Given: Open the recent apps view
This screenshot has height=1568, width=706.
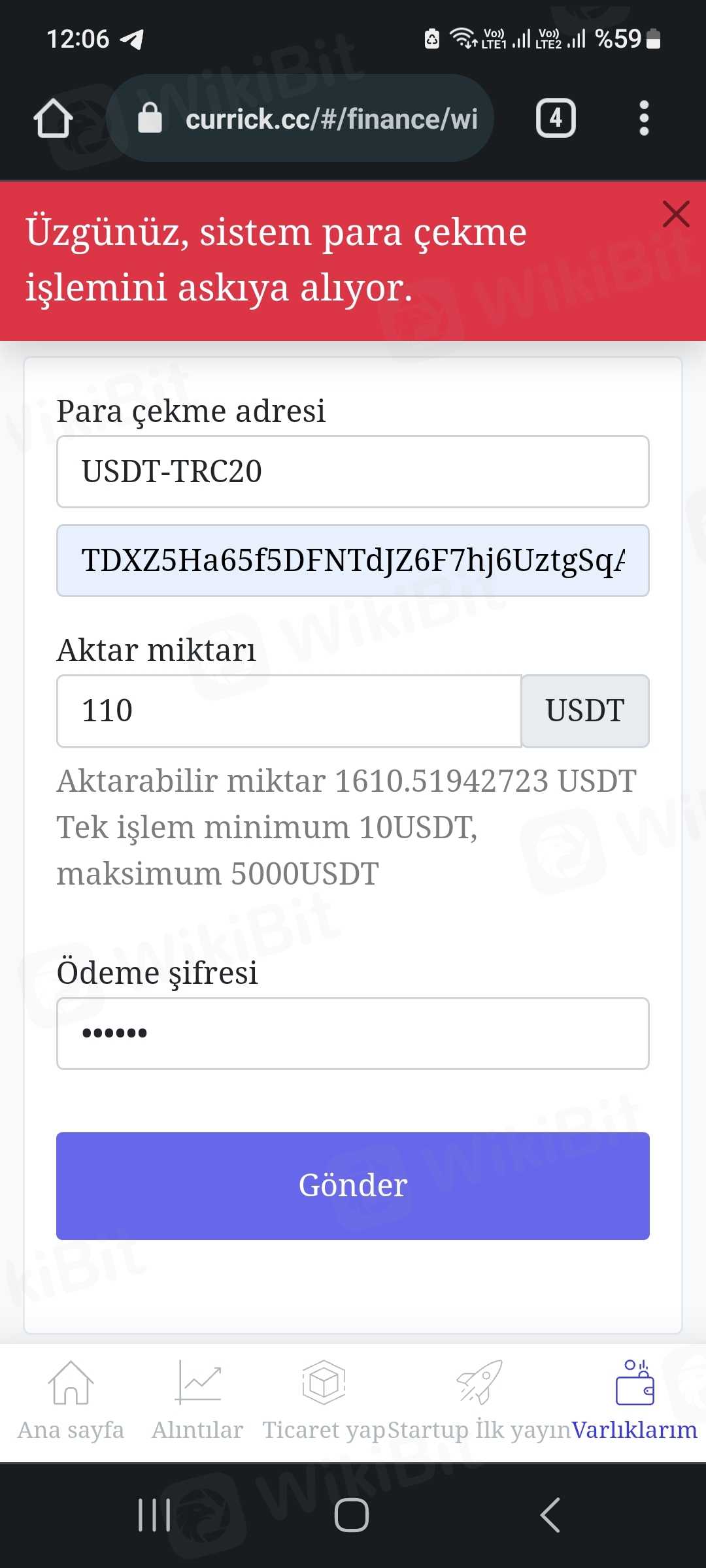Looking at the screenshot, I should [x=154, y=1514].
